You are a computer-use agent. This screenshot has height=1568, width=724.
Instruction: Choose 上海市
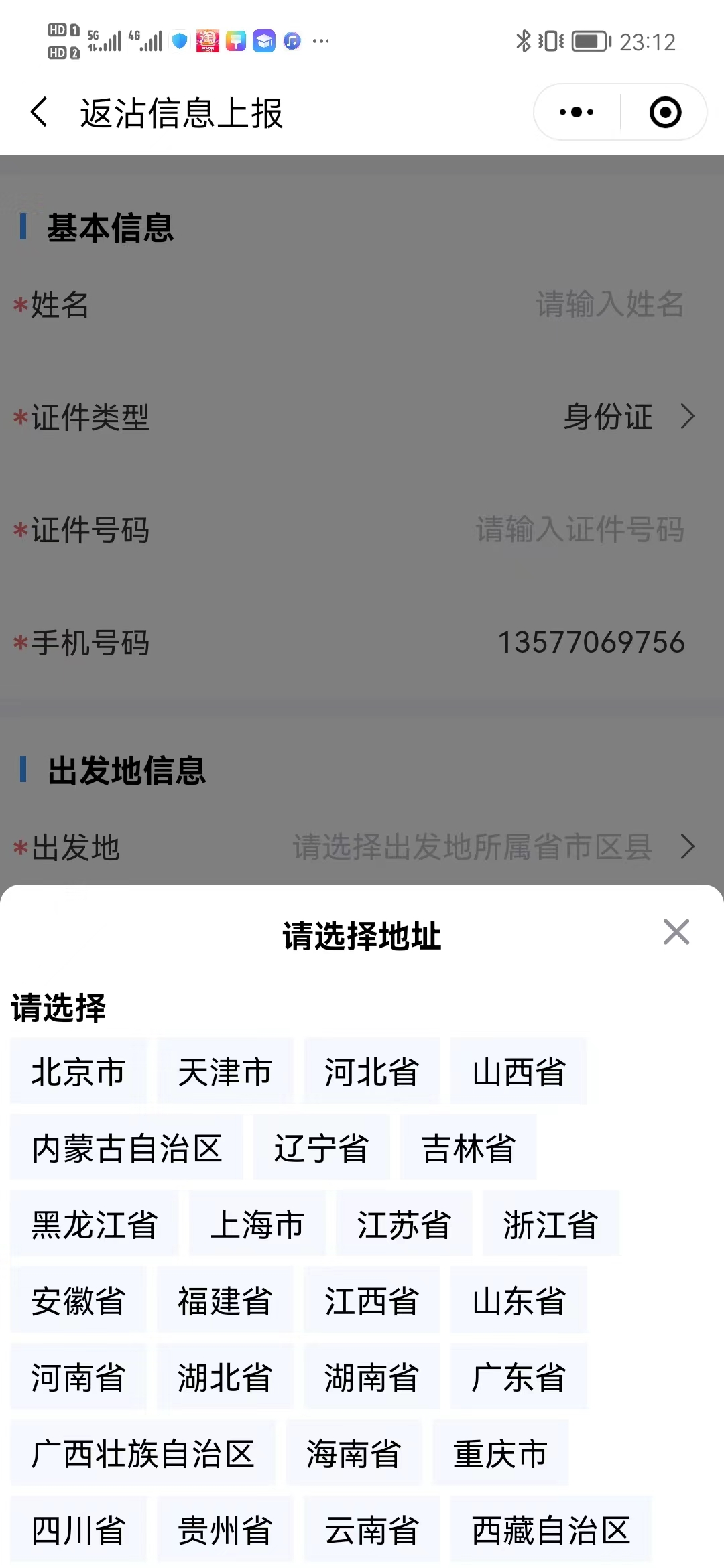pyautogui.click(x=257, y=1224)
